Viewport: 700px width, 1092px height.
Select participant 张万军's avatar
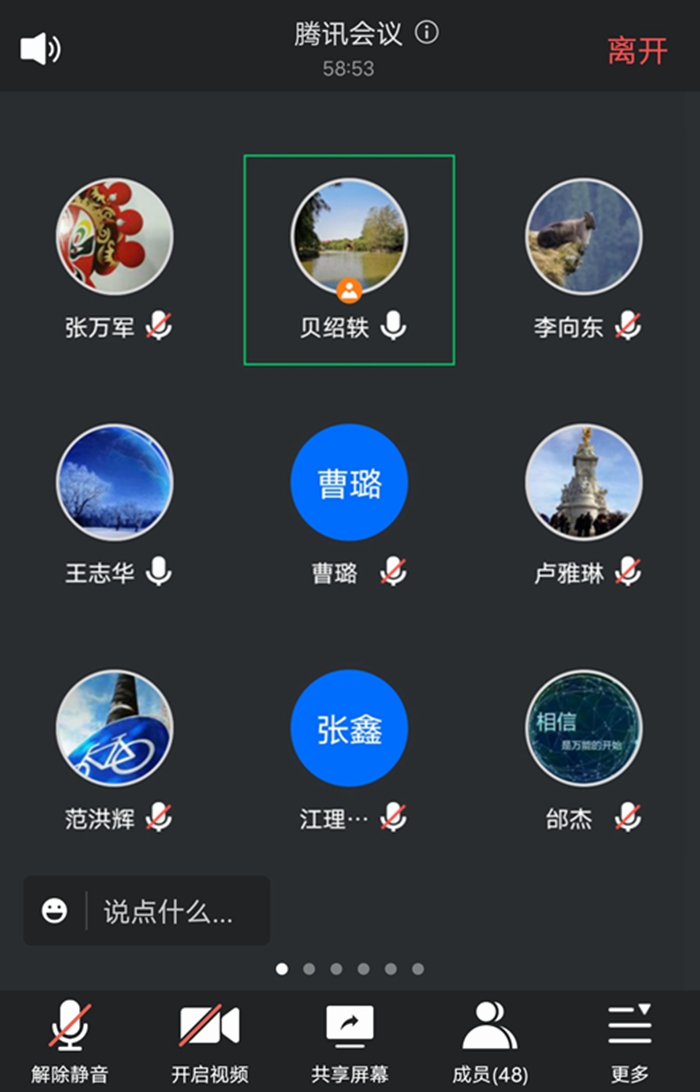pyautogui.click(x=114, y=237)
